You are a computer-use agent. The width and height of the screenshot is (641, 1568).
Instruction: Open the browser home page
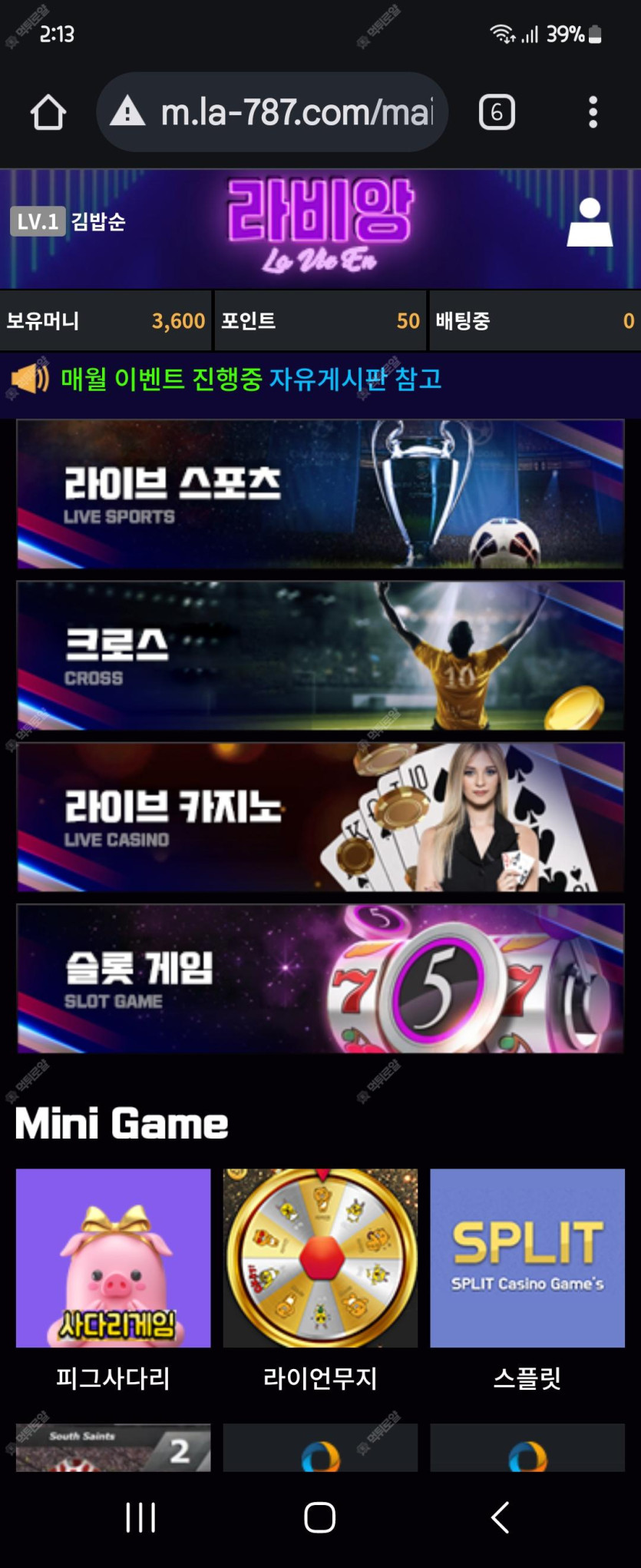click(48, 112)
